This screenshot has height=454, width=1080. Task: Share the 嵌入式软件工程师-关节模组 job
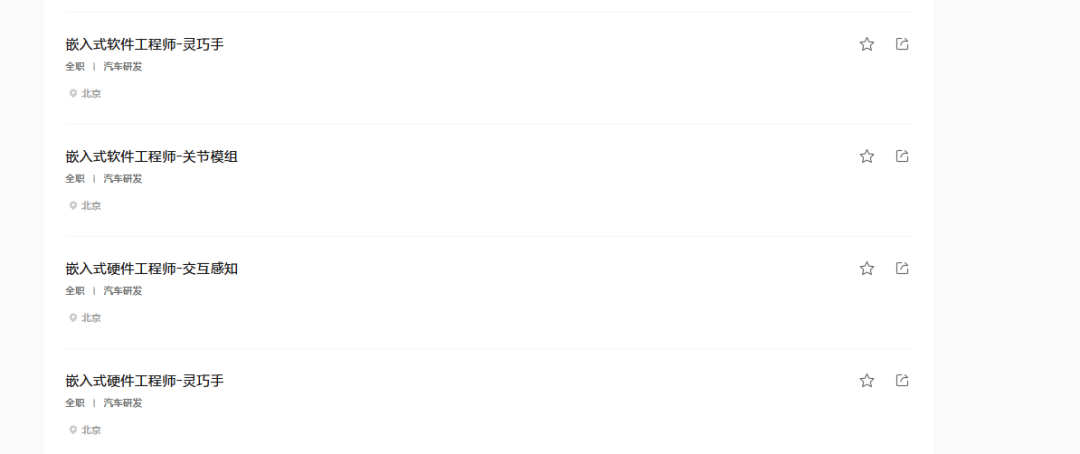902,156
